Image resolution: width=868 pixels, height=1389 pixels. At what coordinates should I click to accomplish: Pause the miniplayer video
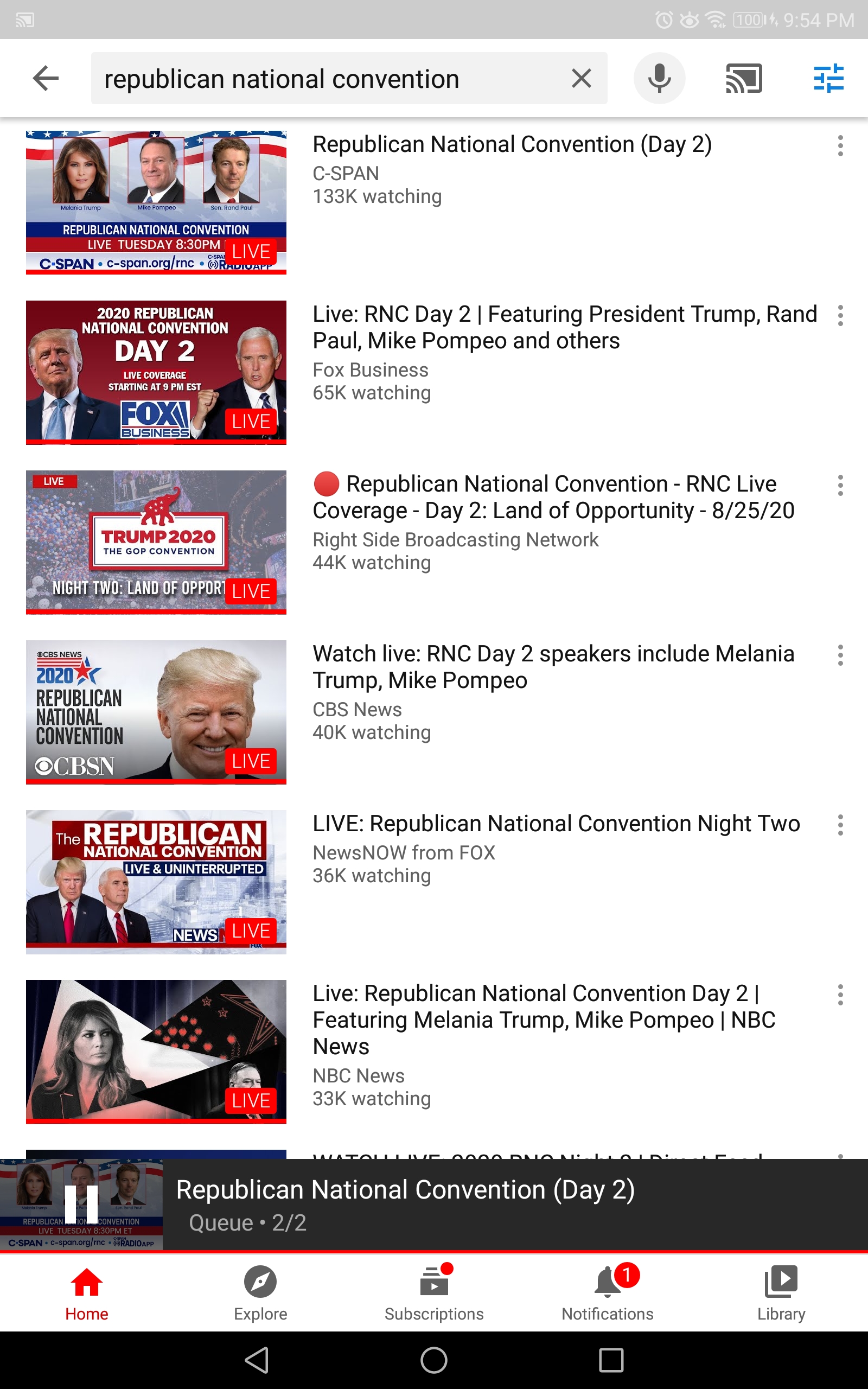[x=81, y=1203]
